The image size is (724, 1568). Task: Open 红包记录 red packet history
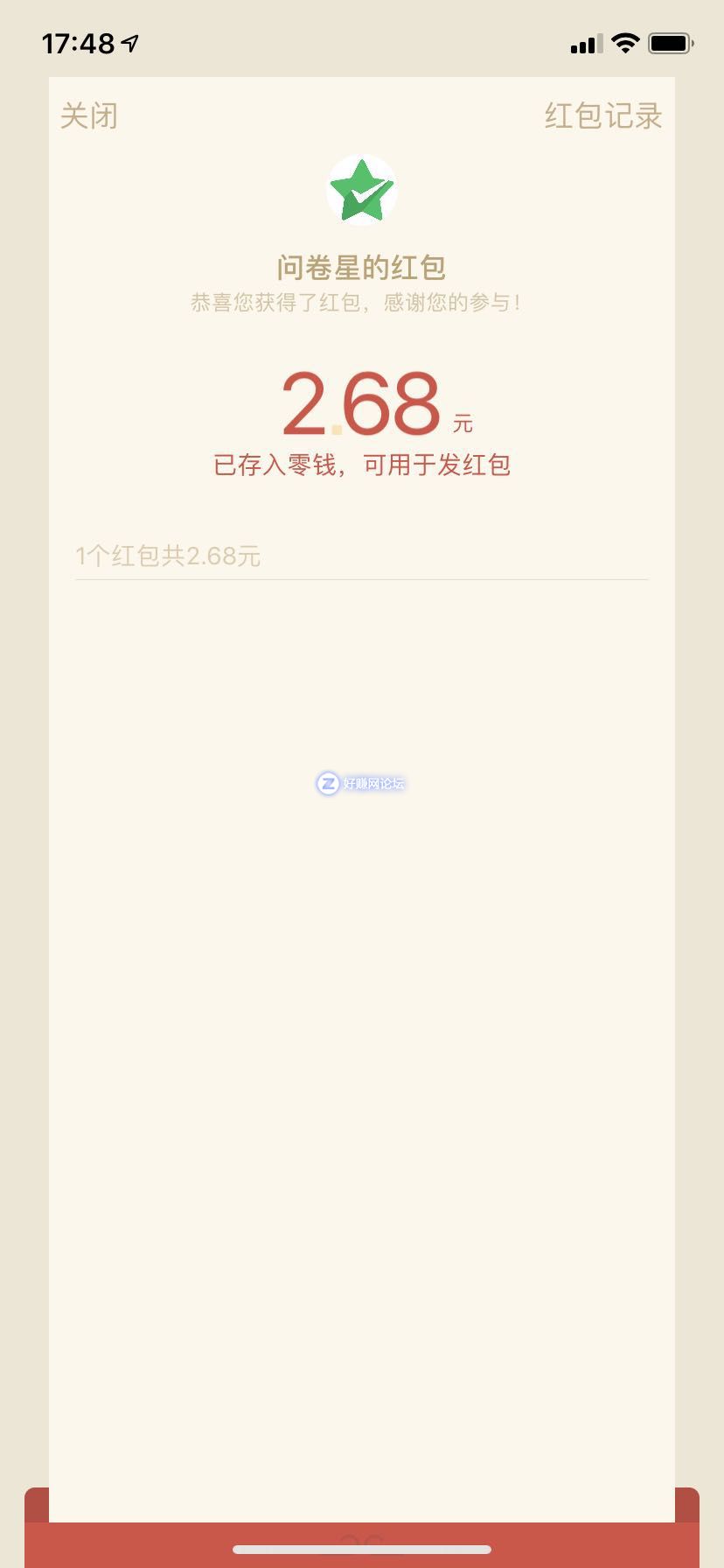point(603,115)
